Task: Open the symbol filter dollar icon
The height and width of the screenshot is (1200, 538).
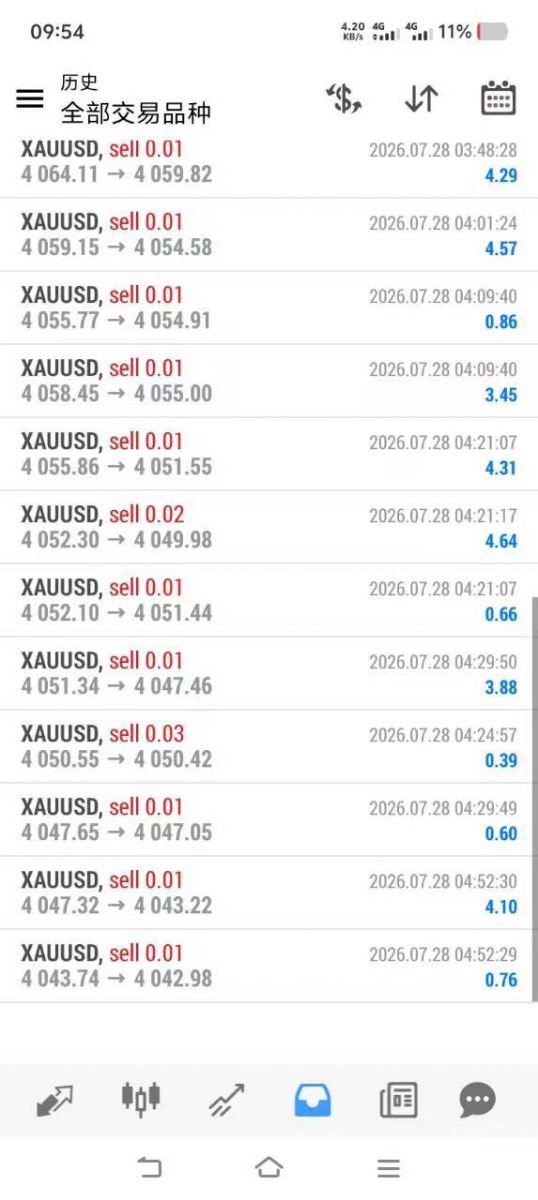Action: (x=345, y=98)
